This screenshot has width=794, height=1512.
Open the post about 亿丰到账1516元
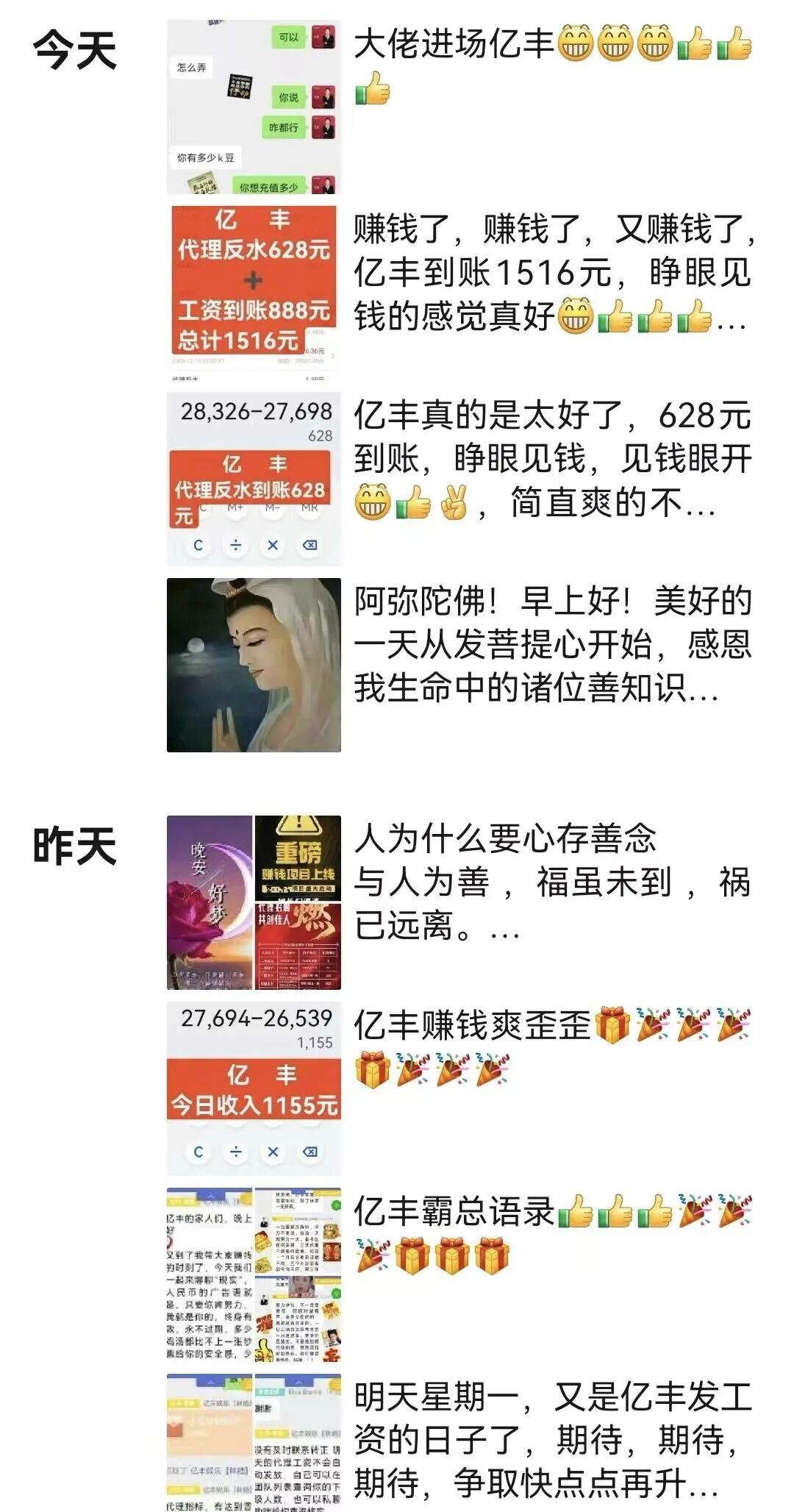551,274
